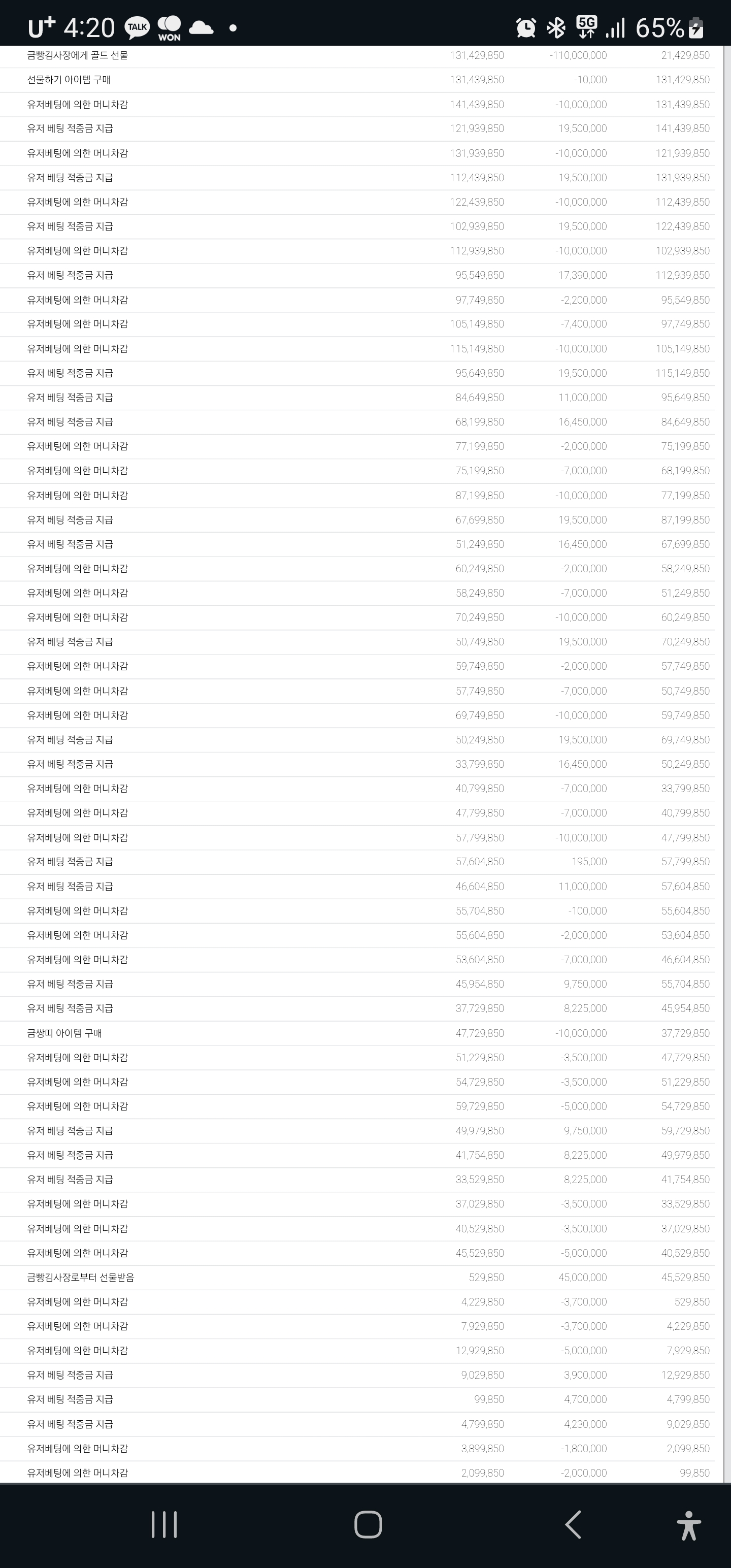Go back using the navigation bar arrow
The image size is (731, 1568).
pyautogui.click(x=573, y=1524)
